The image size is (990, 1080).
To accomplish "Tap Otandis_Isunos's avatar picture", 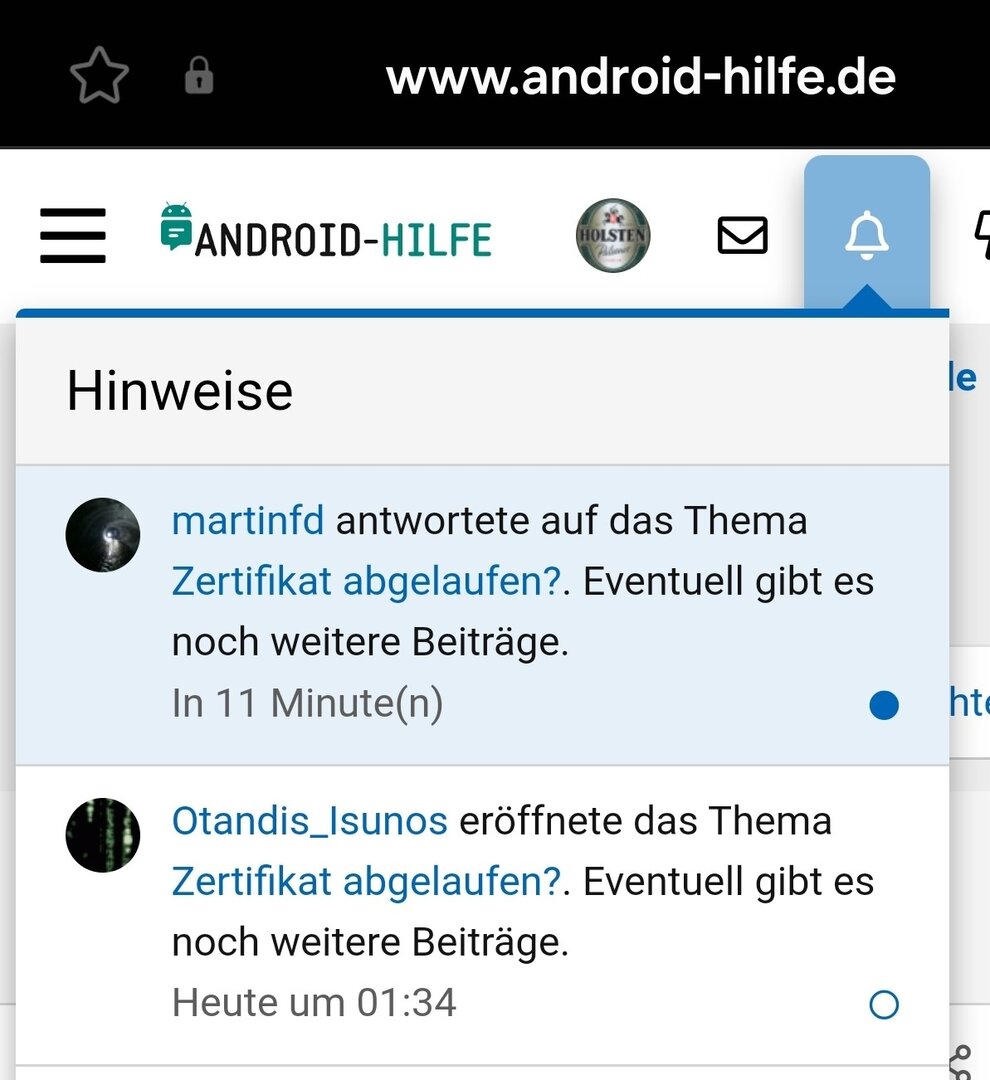I will click(103, 835).
